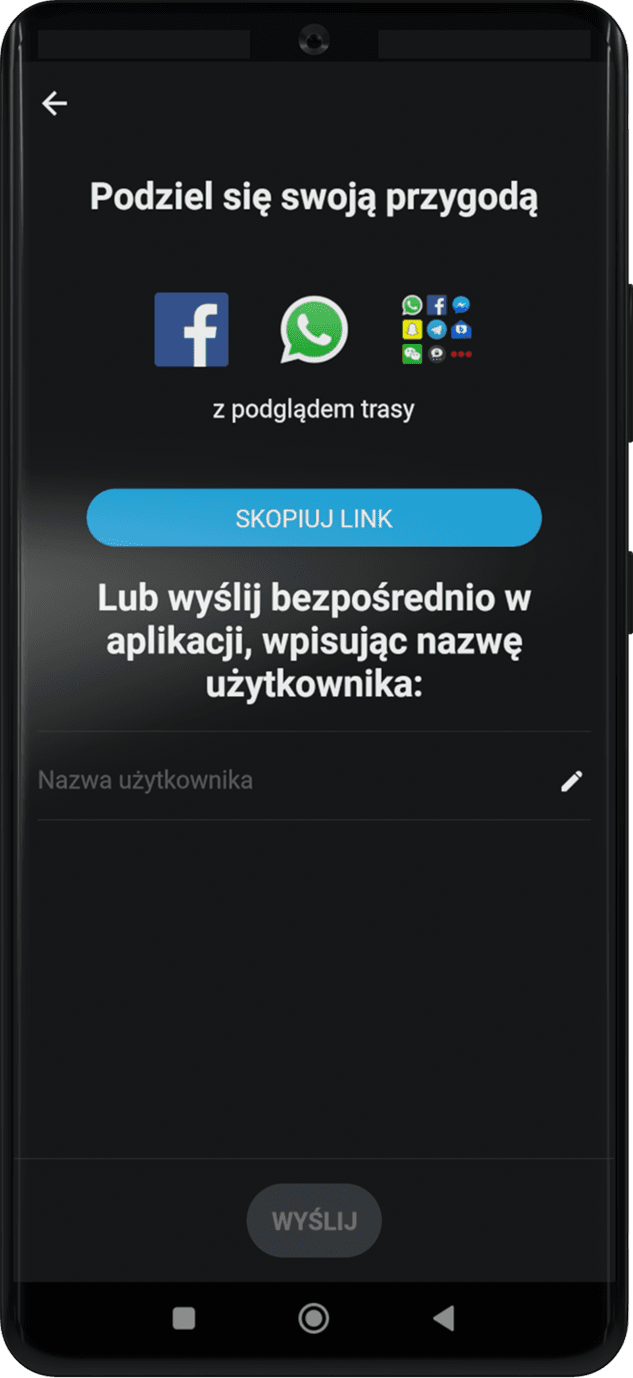Go to the system home screen
Image resolution: width=633 pixels, height=1378 pixels.
[314, 1318]
